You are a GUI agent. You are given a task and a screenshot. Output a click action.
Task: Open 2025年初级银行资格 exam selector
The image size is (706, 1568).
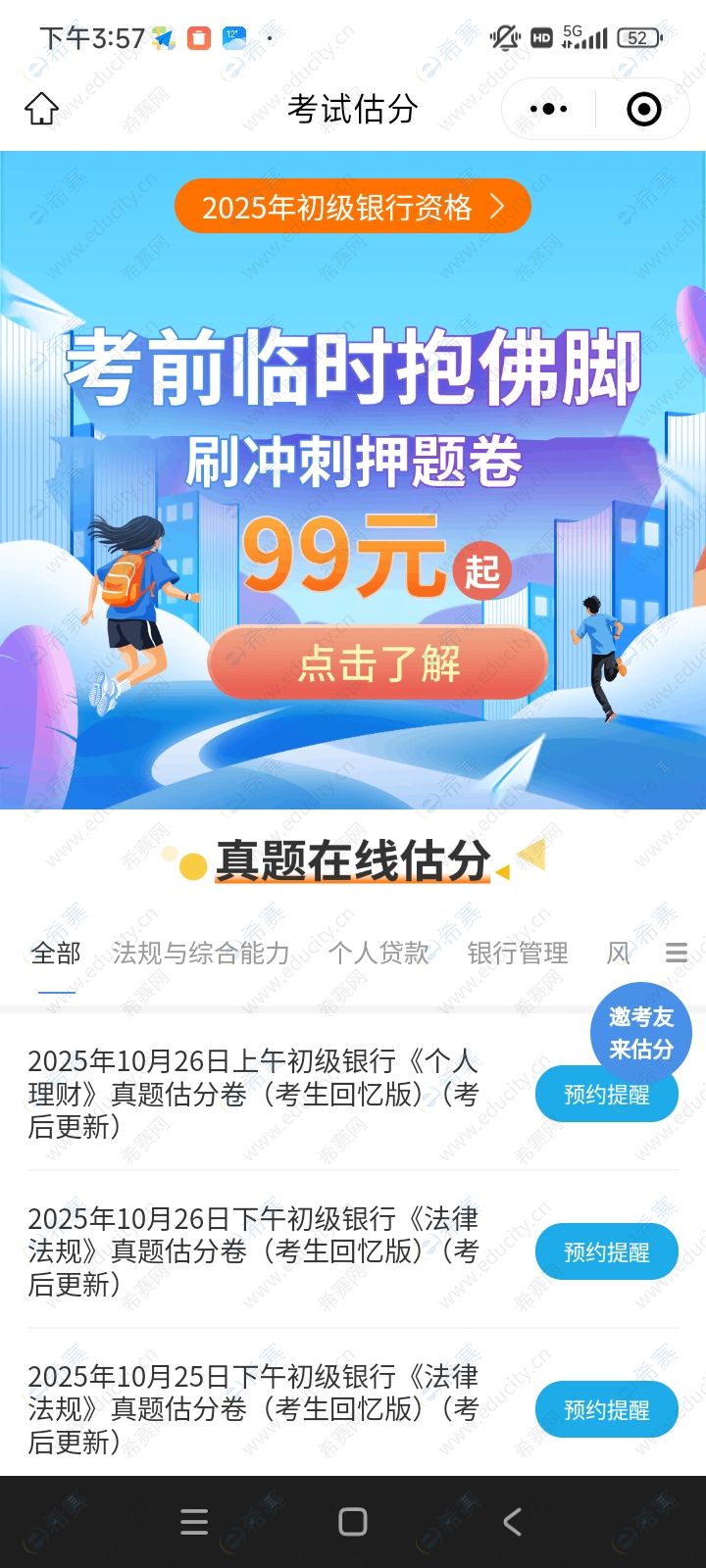click(353, 207)
